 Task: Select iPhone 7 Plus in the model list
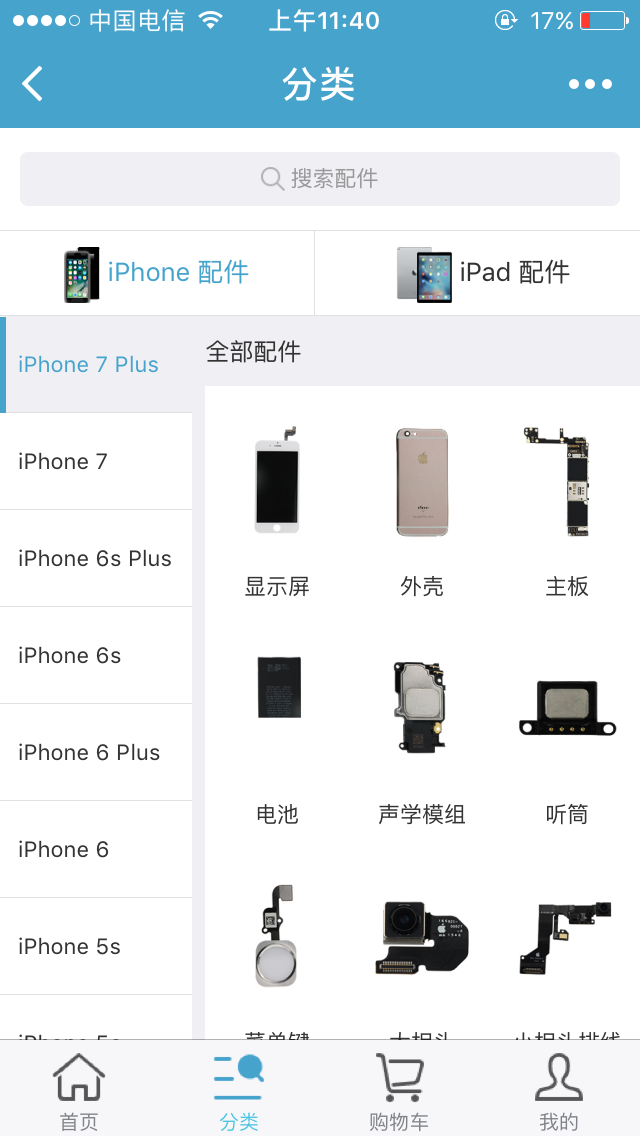[x=96, y=364]
